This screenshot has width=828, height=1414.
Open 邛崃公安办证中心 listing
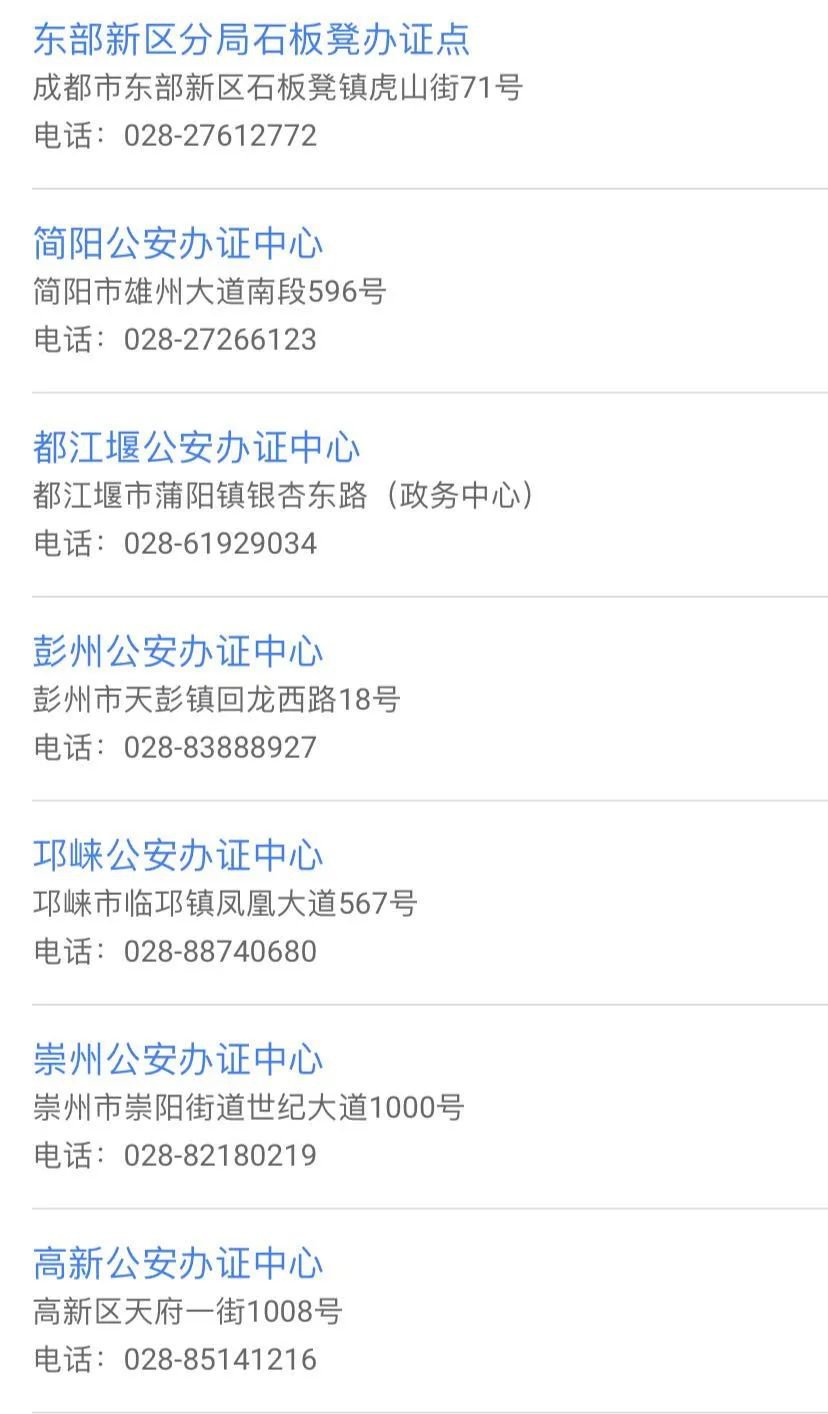coord(178,856)
